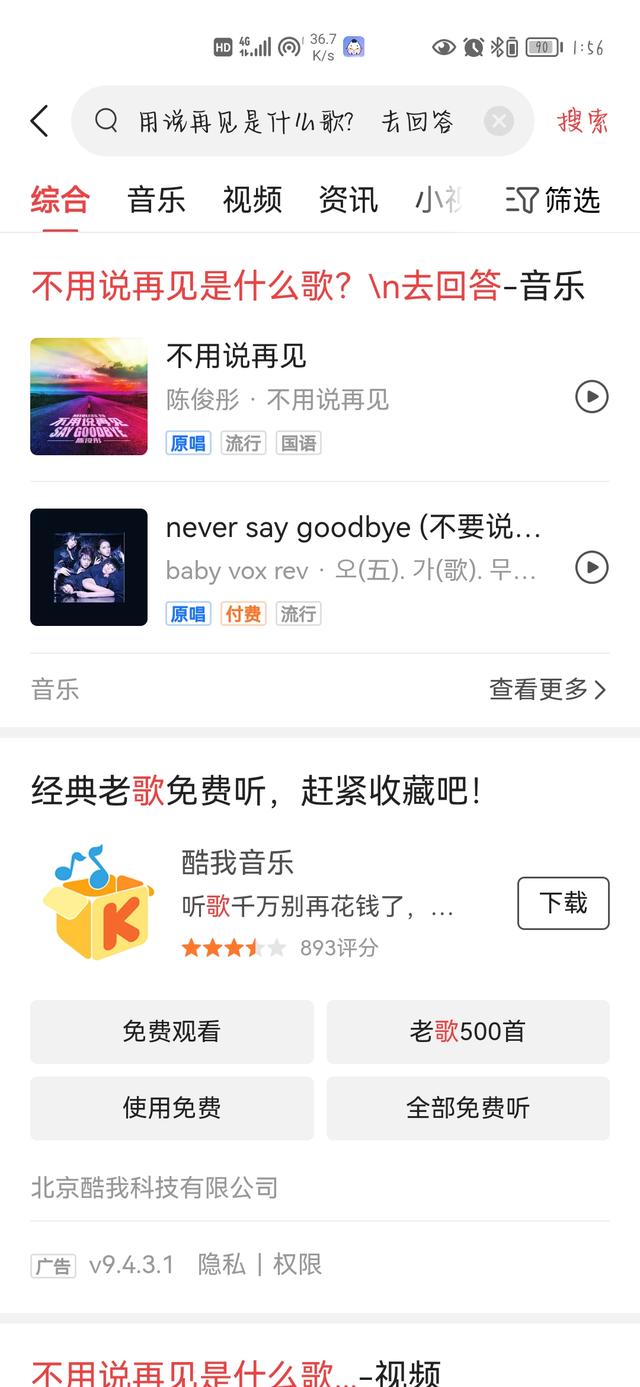Switch to the 音乐 tab

156,200
